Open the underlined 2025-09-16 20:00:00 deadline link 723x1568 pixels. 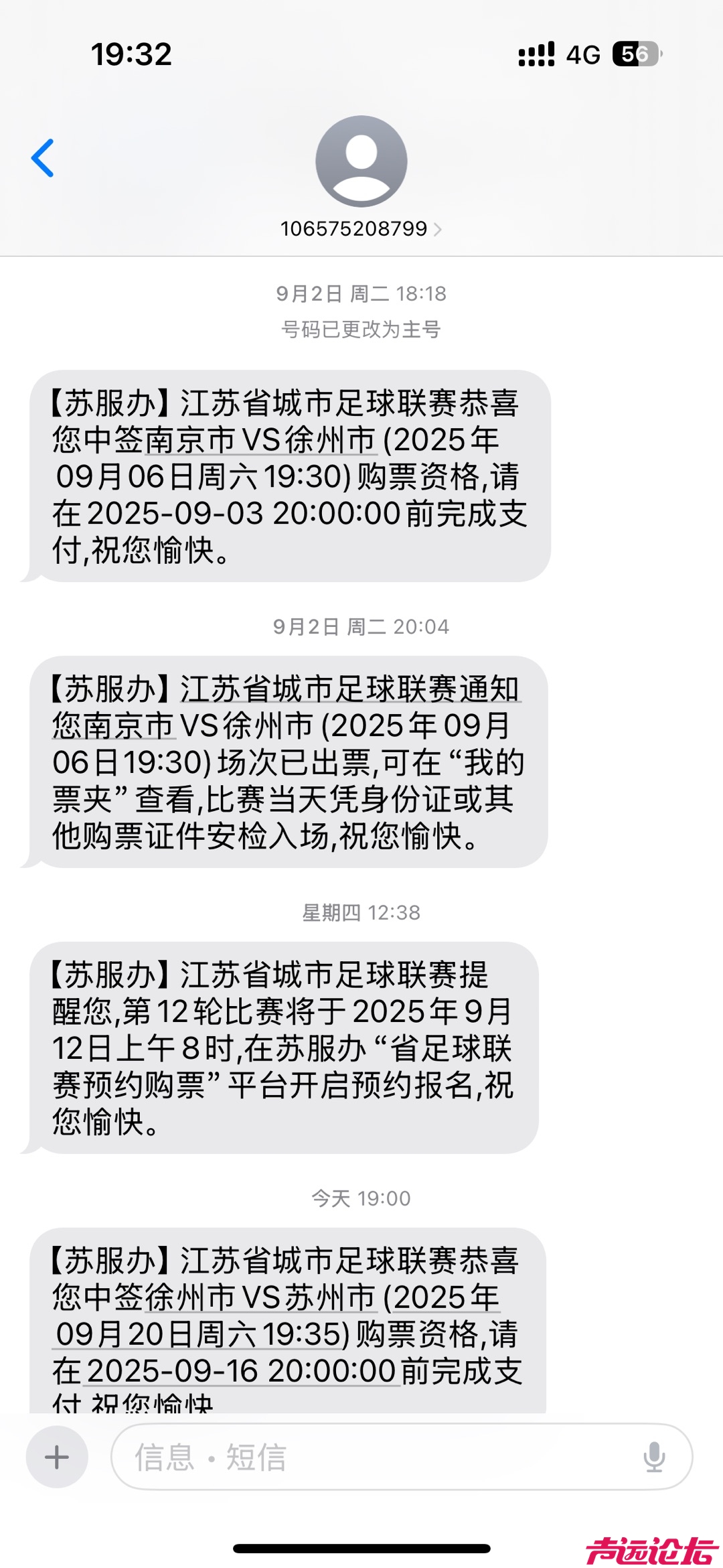242,1371
